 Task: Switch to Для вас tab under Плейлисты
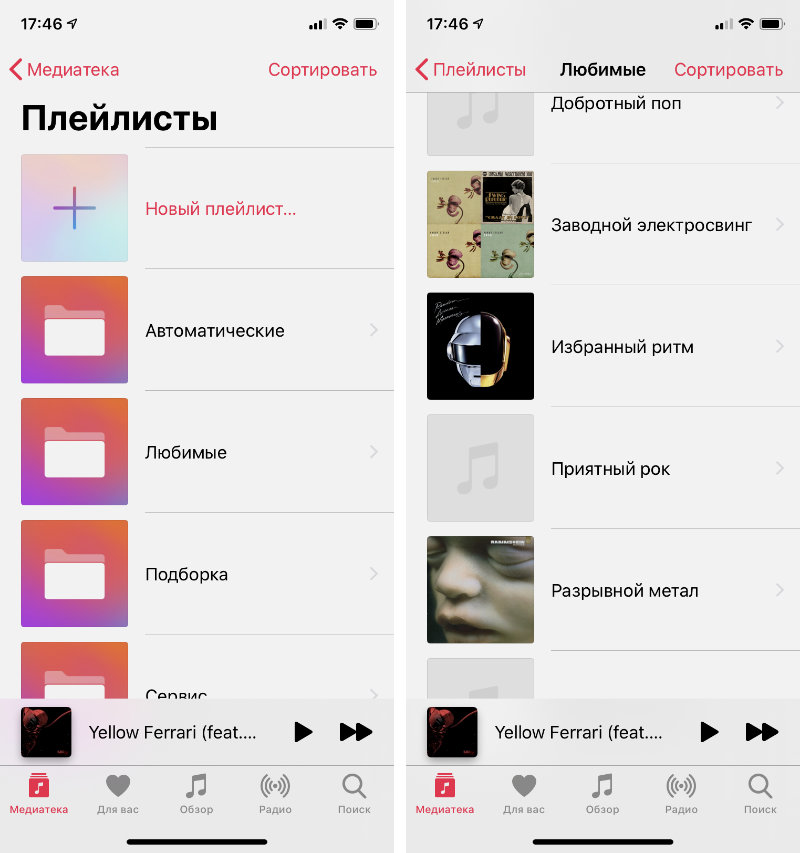point(118,792)
